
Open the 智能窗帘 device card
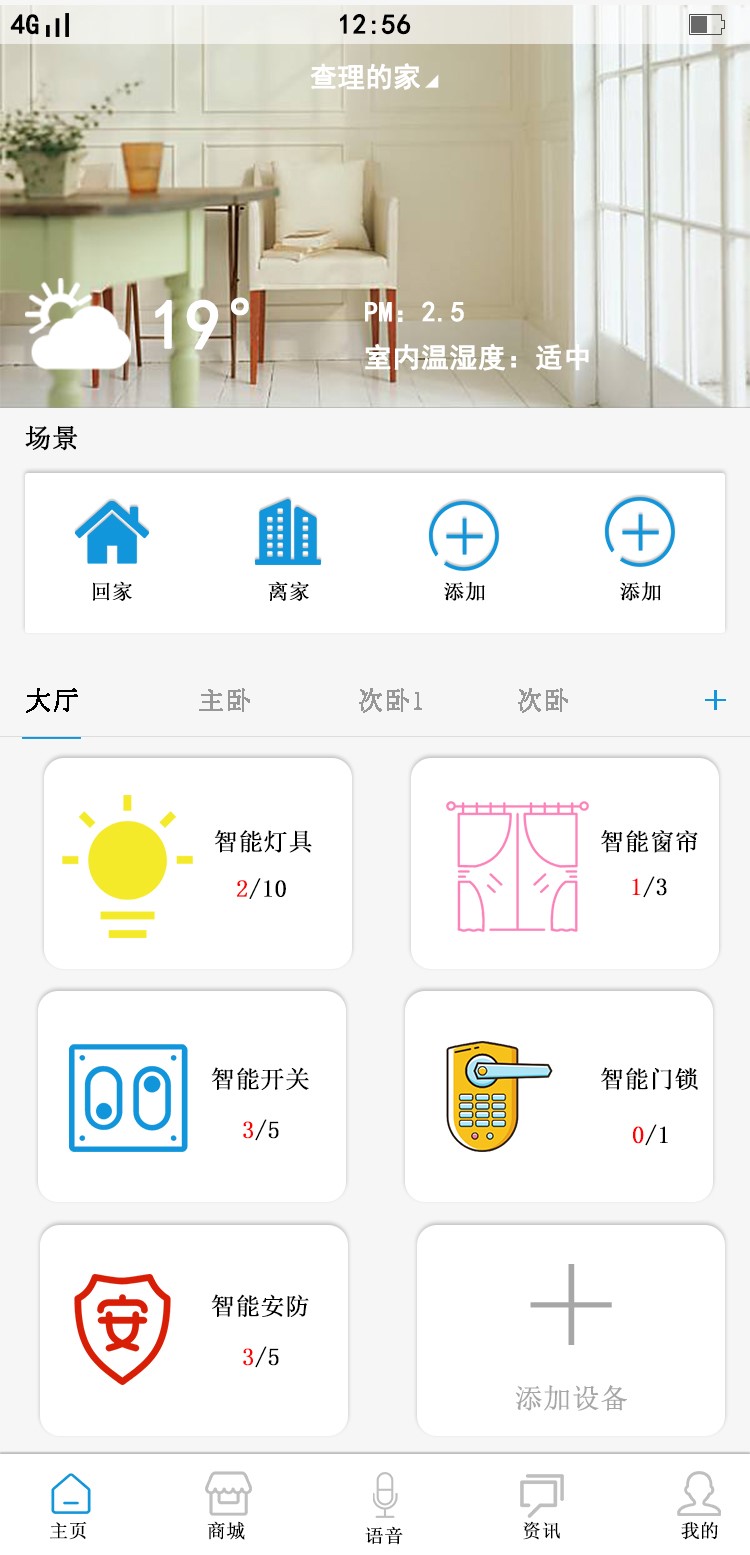click(565, 863)
